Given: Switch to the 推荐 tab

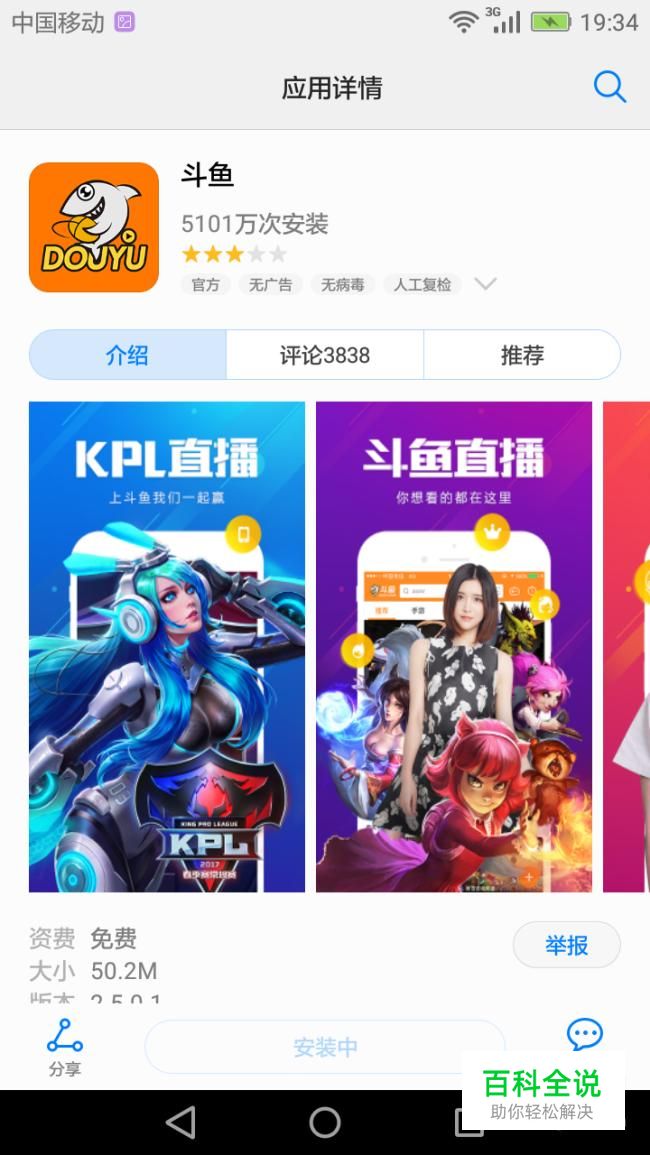Looking at the screenshot, I should 522,355.
